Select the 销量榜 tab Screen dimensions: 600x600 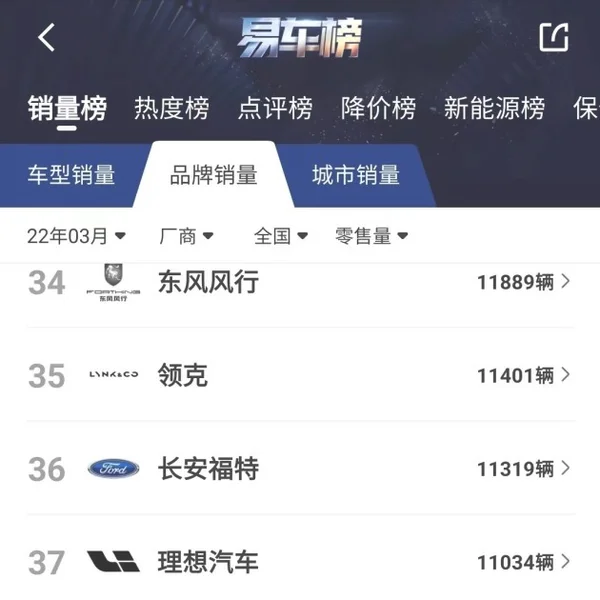coord(67,108)
